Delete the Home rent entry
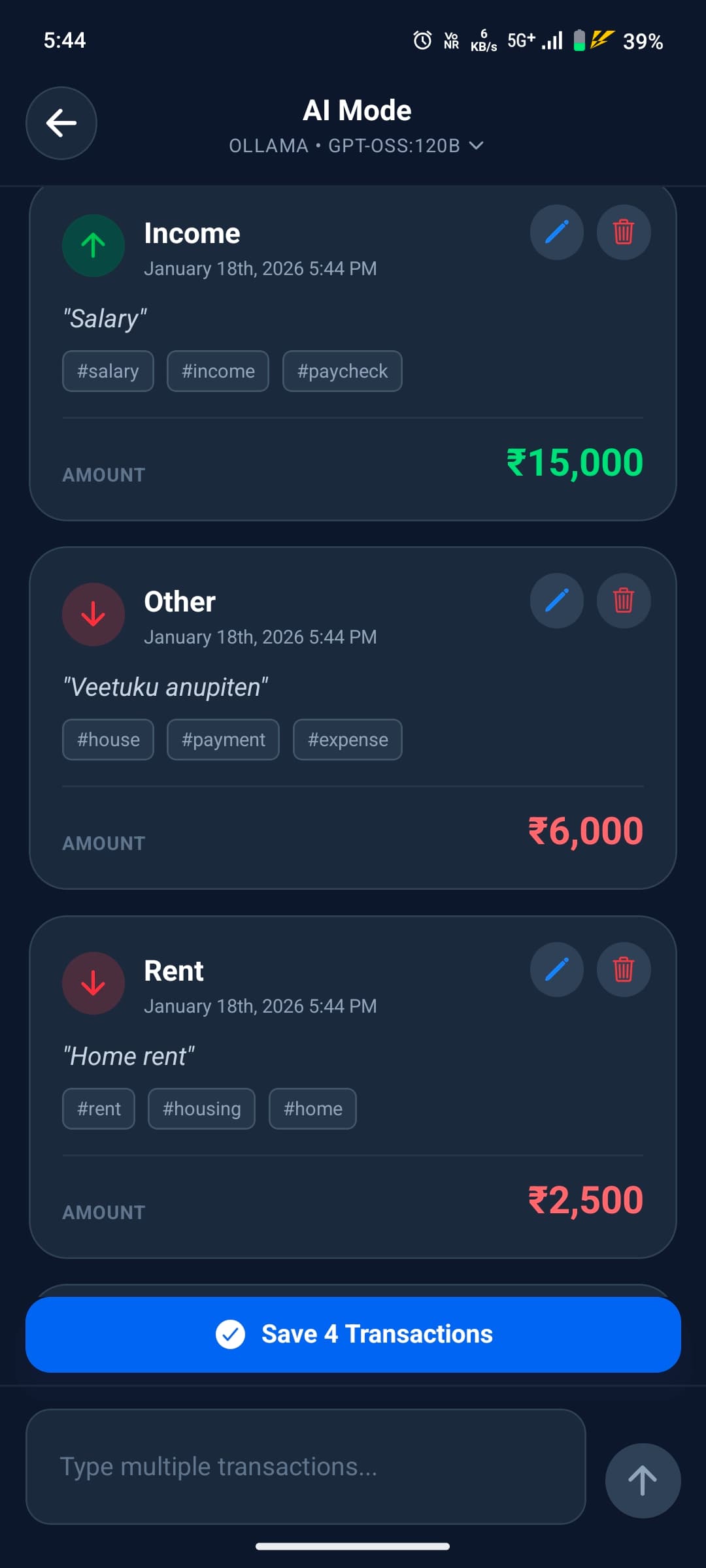The image size is (706, 1568). (623, 970)
